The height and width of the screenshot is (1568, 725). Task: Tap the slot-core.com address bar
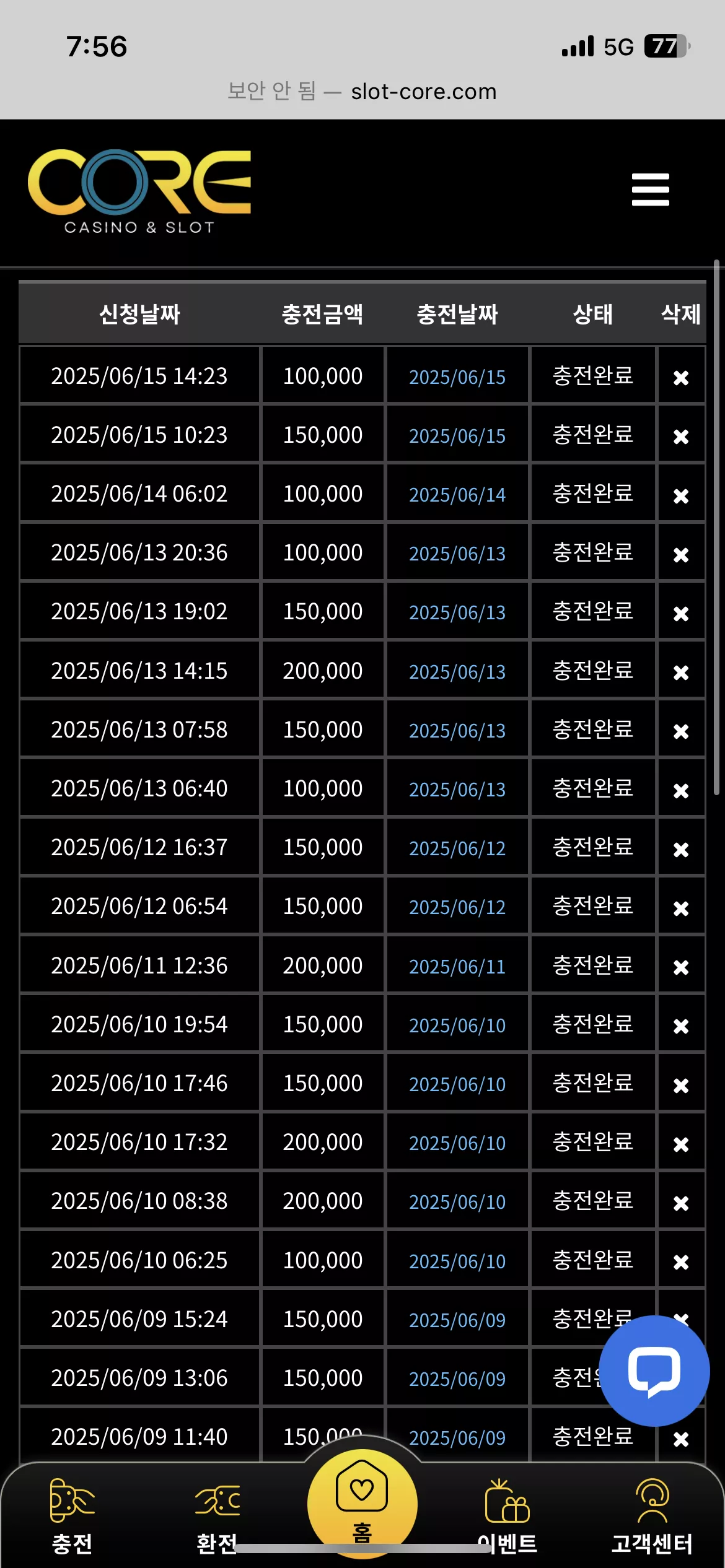tap(362, 92)
